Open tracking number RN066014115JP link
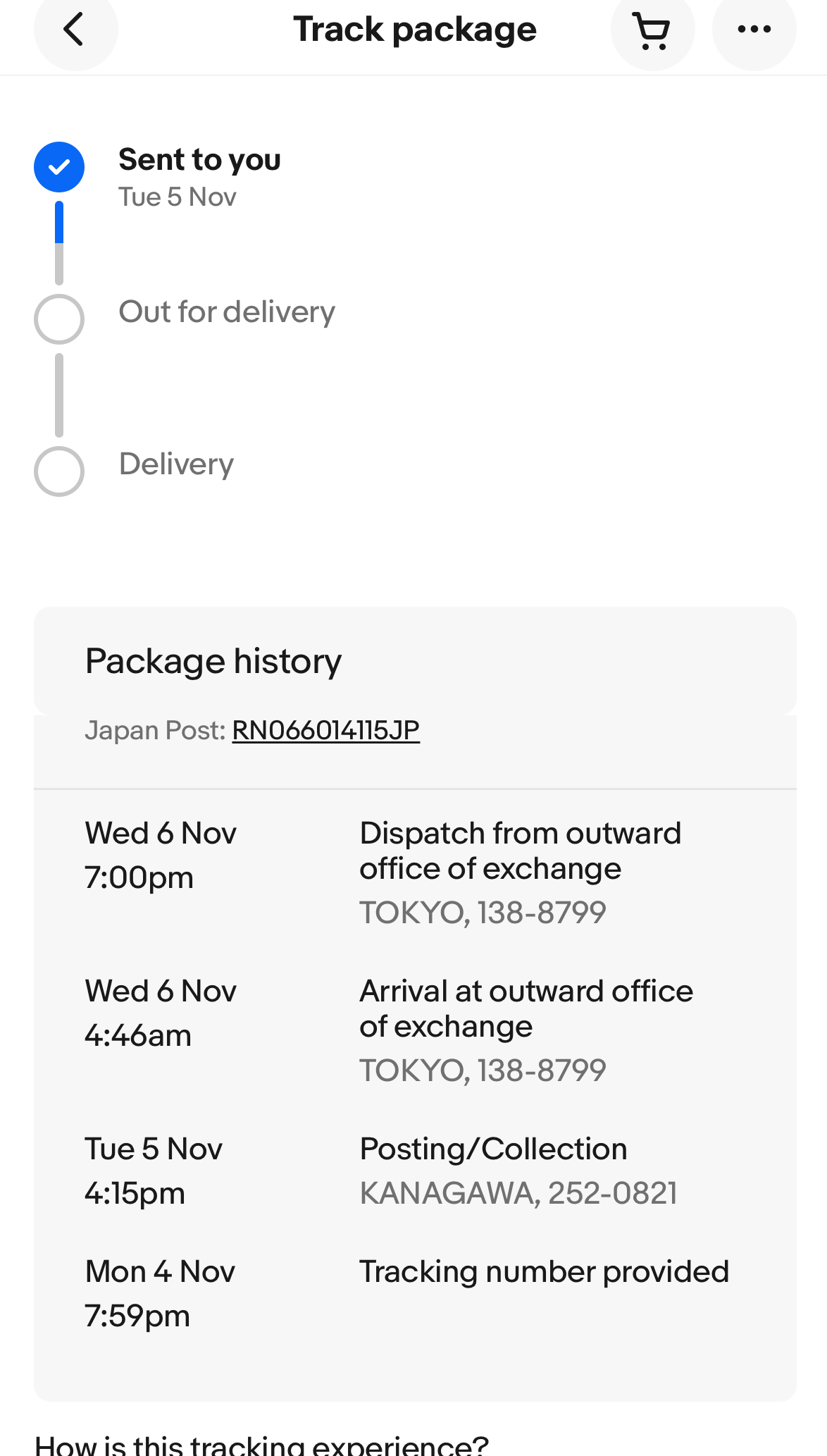 pyautogui.click(x=325, y=731)
